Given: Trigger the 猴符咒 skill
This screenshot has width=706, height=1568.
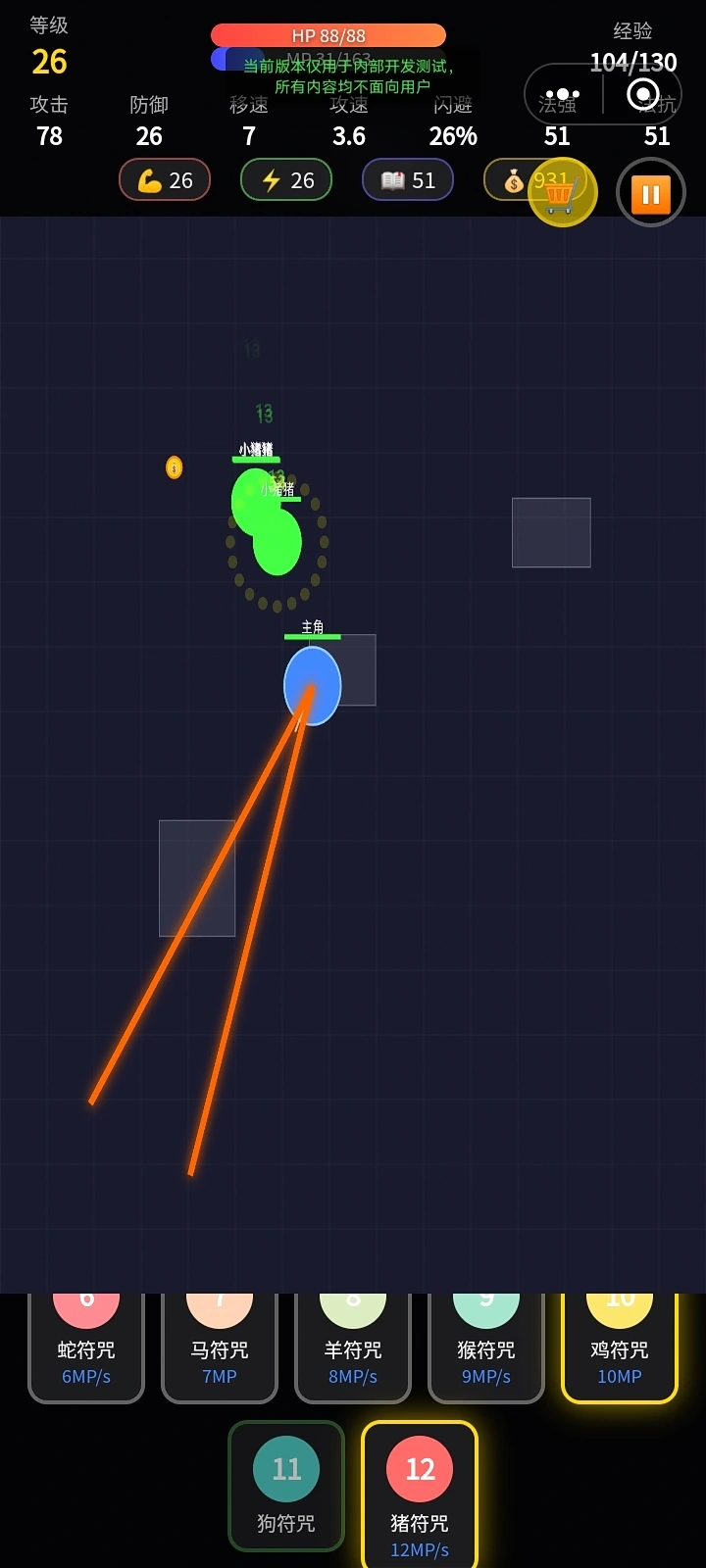Looking at the screenshot, I should pos(486,1348).
